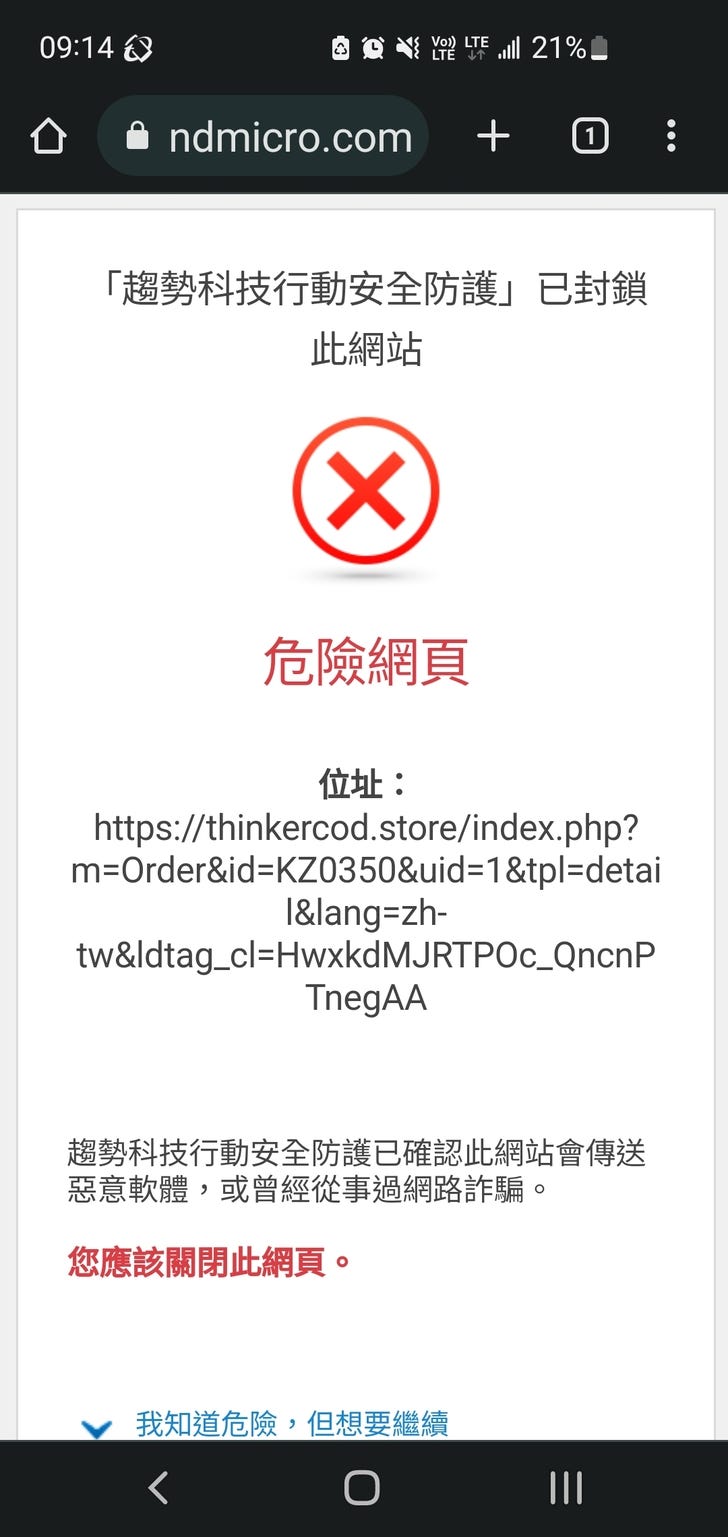Go to the browser home page
The width and height of the screenshot is (728, 1537).
point(48,136)
